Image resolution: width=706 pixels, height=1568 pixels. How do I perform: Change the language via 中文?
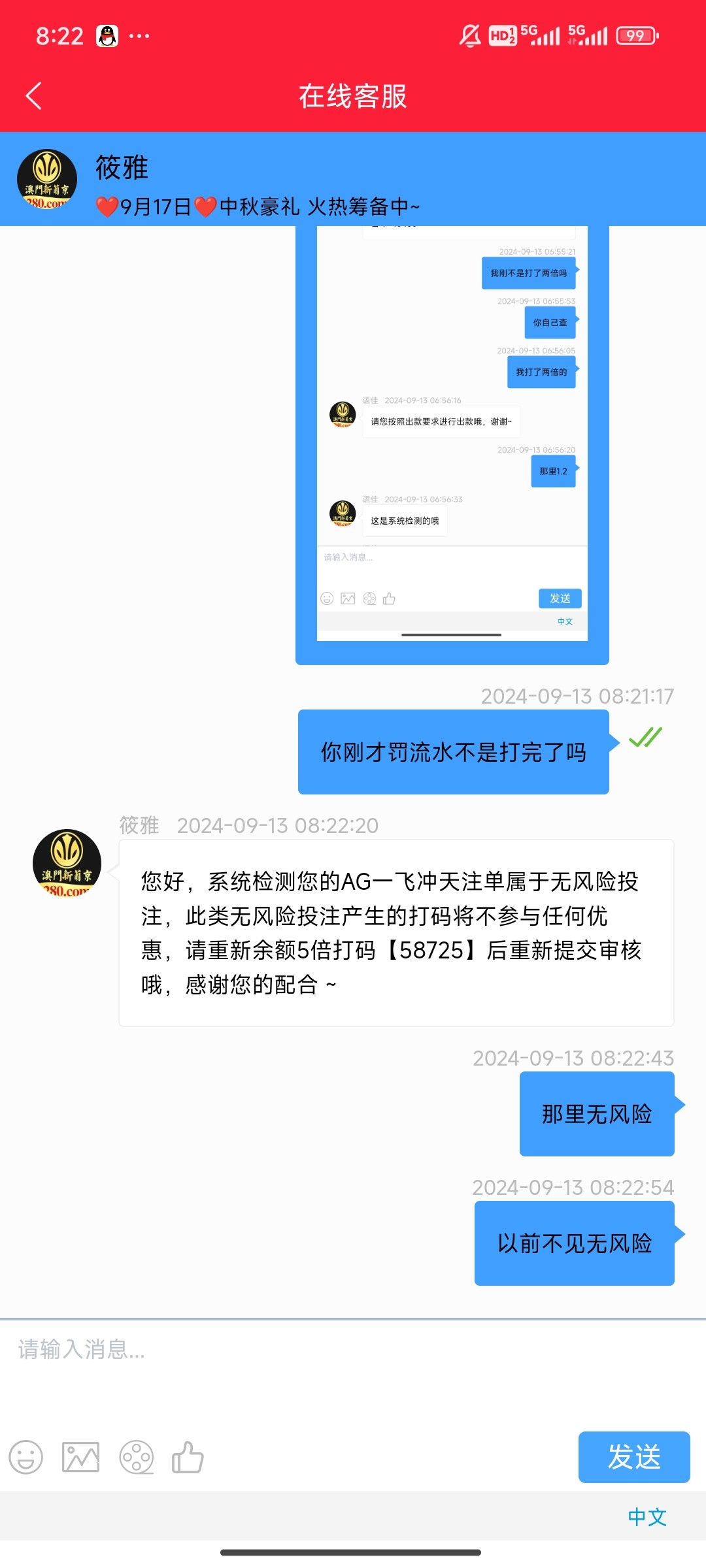[647, 1517]
